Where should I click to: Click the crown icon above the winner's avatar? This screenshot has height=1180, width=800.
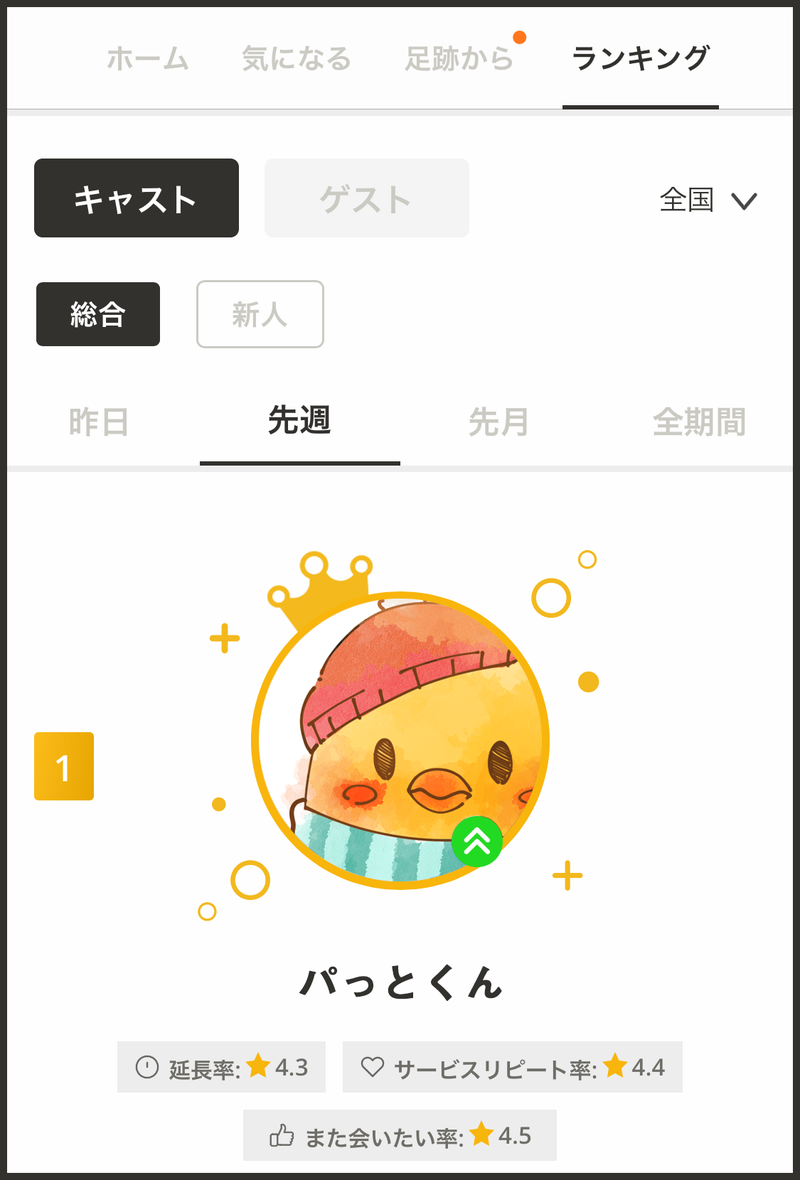point(320,597)
